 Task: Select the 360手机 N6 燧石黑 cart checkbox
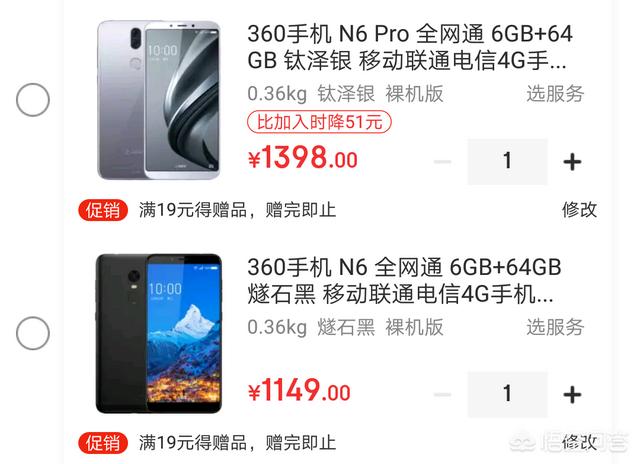pos(33,333)
